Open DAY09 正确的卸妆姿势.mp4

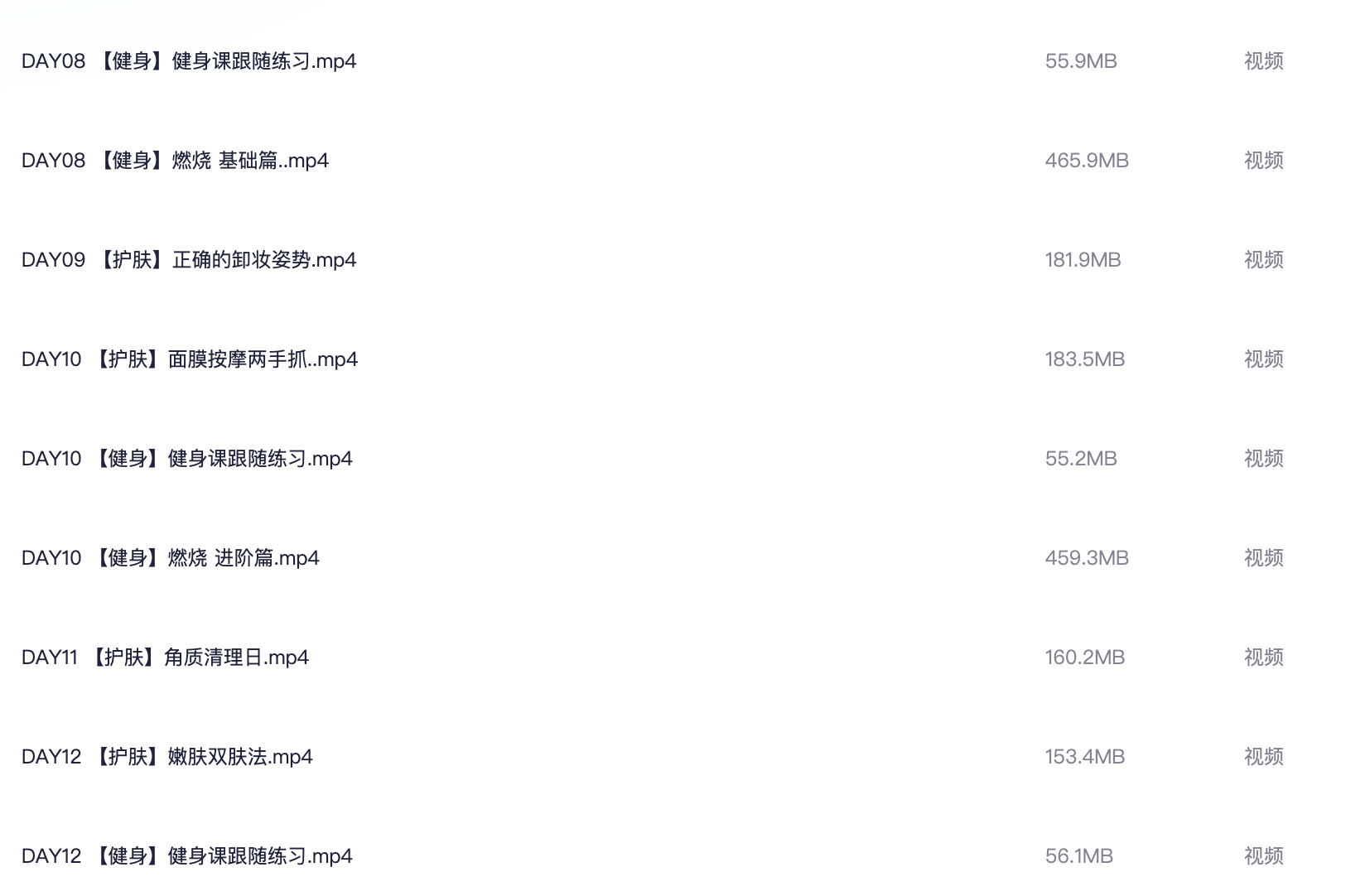189,260
